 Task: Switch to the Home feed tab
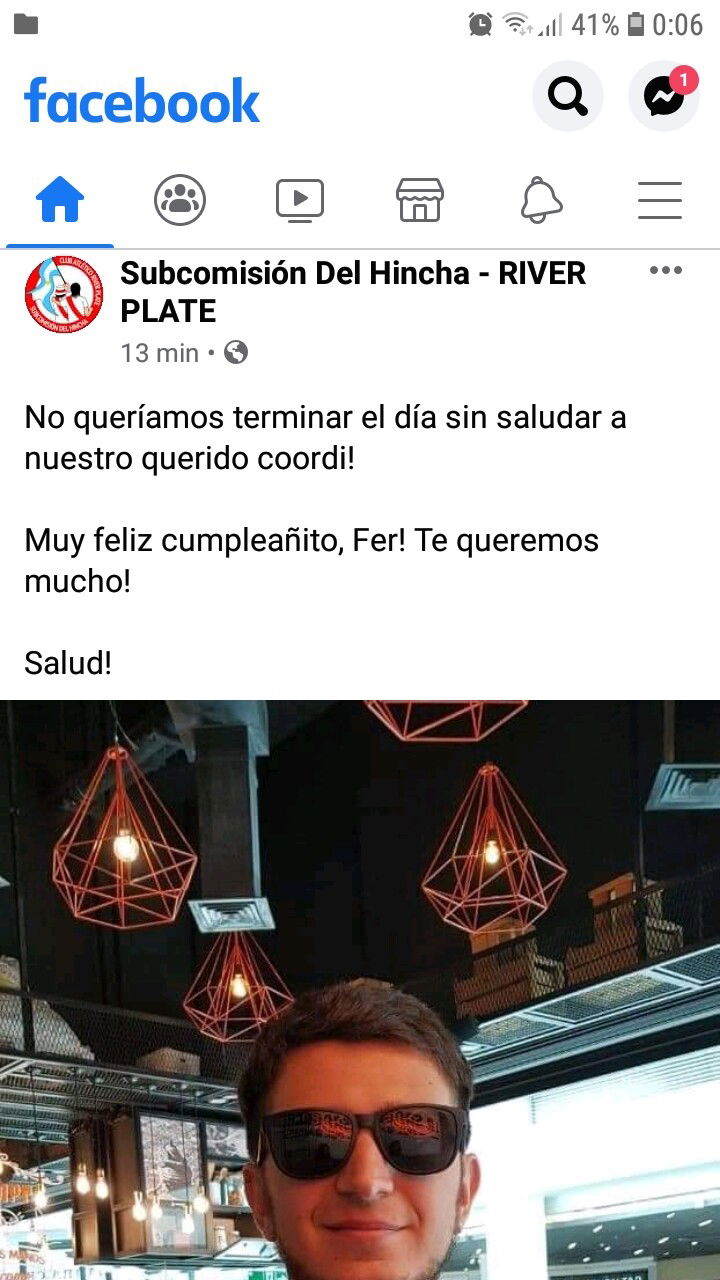(x=60, y=200)
